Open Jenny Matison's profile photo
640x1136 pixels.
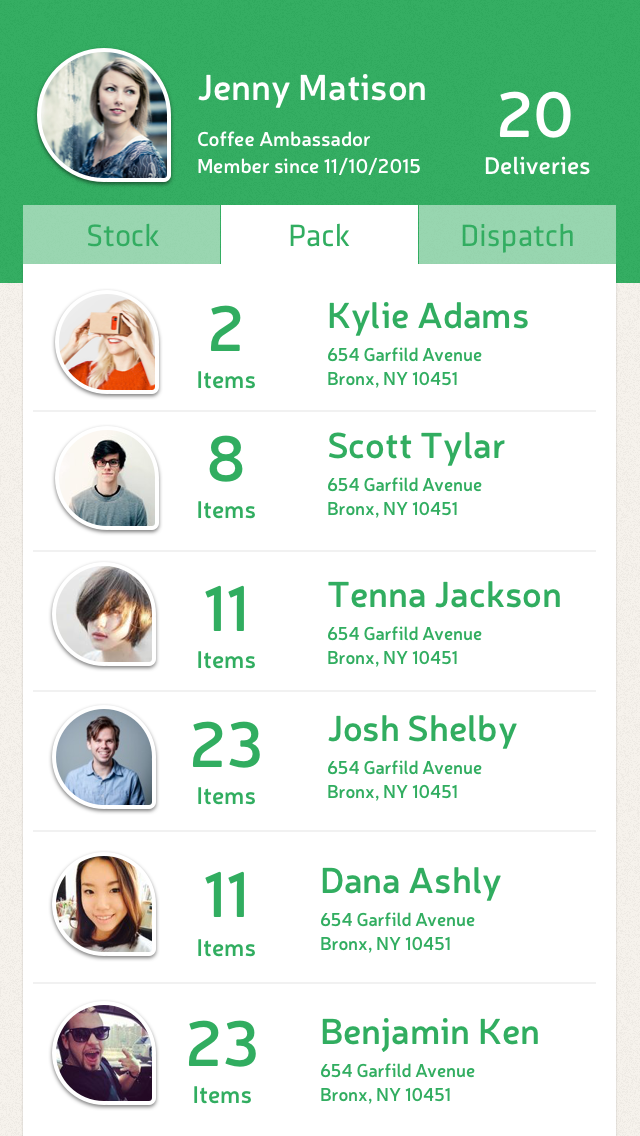(x=104, y=117)
